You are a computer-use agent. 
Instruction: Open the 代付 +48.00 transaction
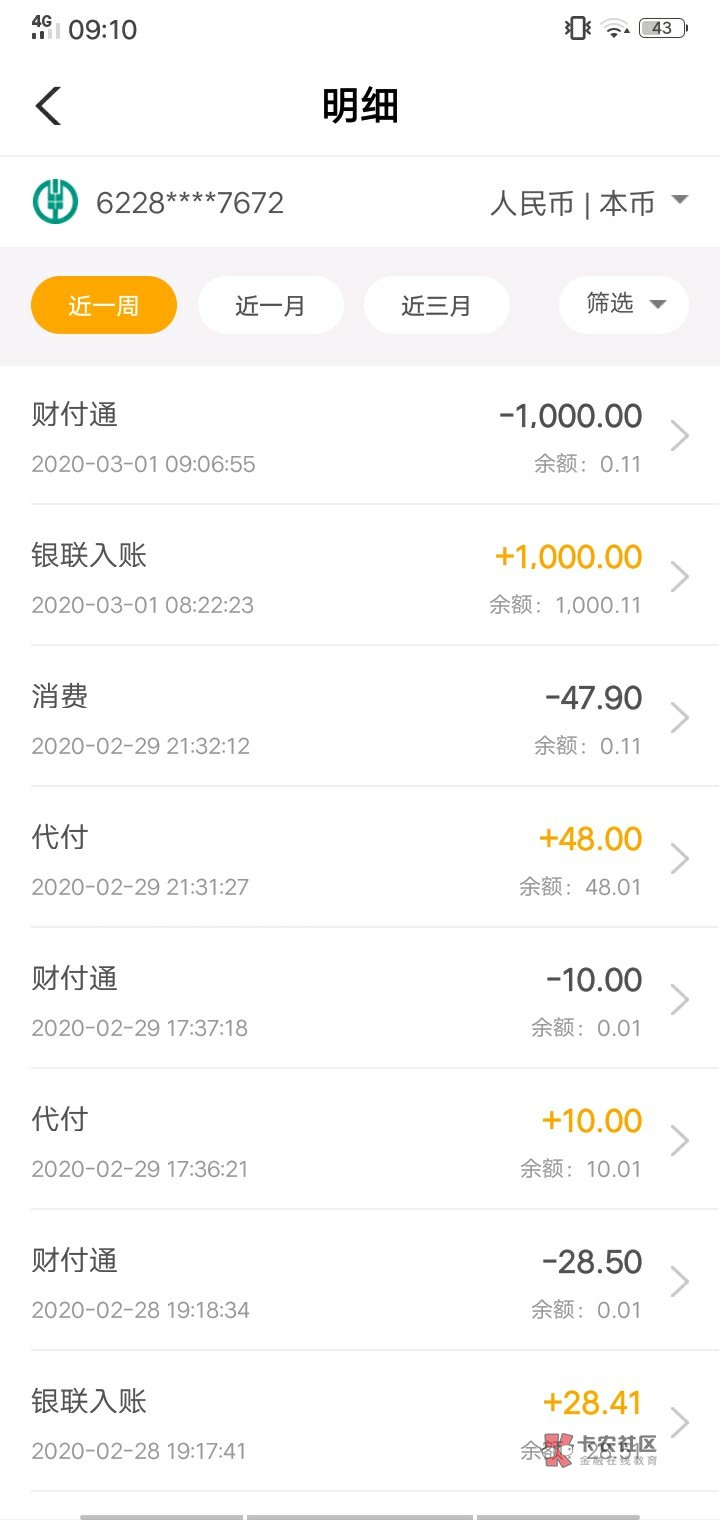[360, 859]
